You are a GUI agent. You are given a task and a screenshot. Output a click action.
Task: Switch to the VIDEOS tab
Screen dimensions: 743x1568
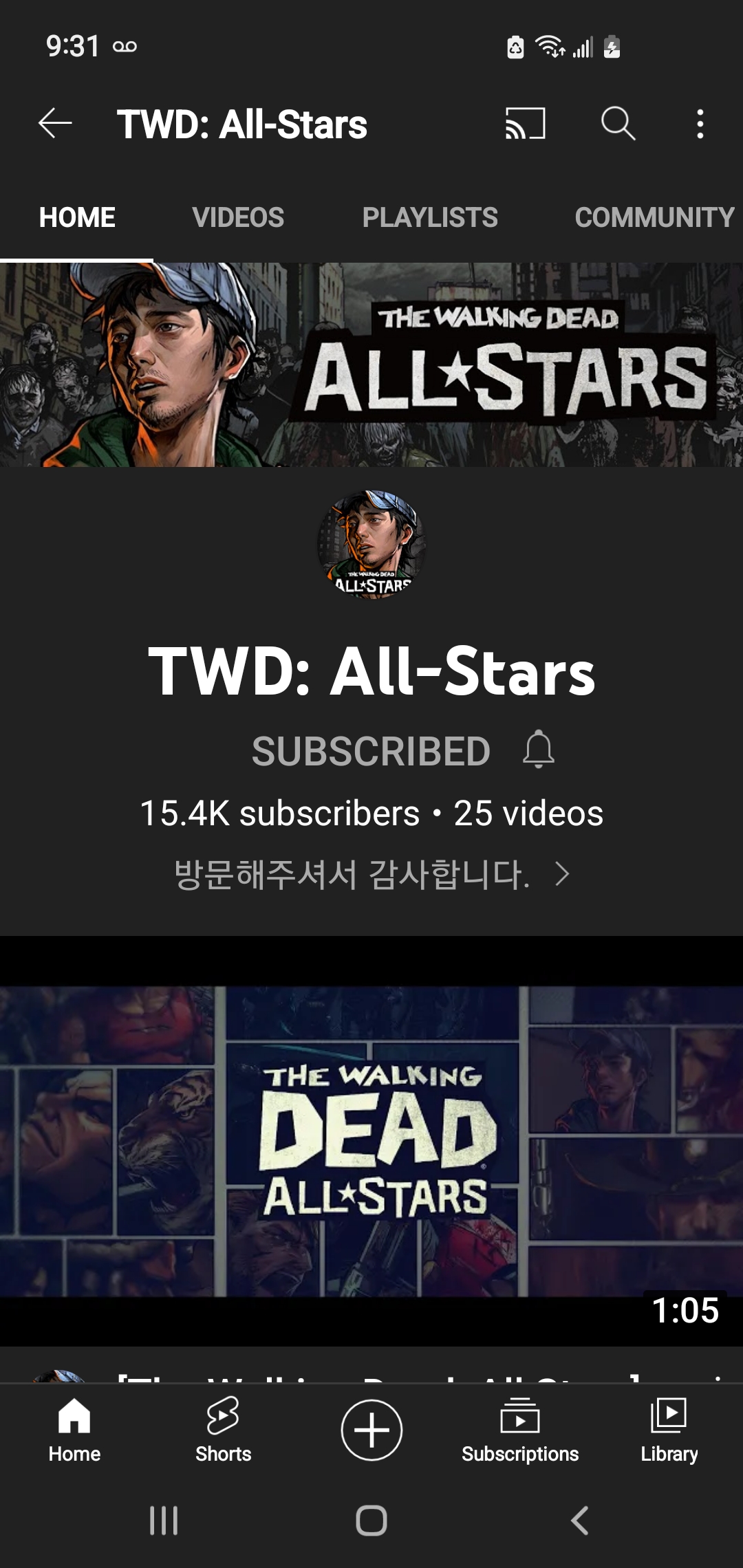[237, 217]
